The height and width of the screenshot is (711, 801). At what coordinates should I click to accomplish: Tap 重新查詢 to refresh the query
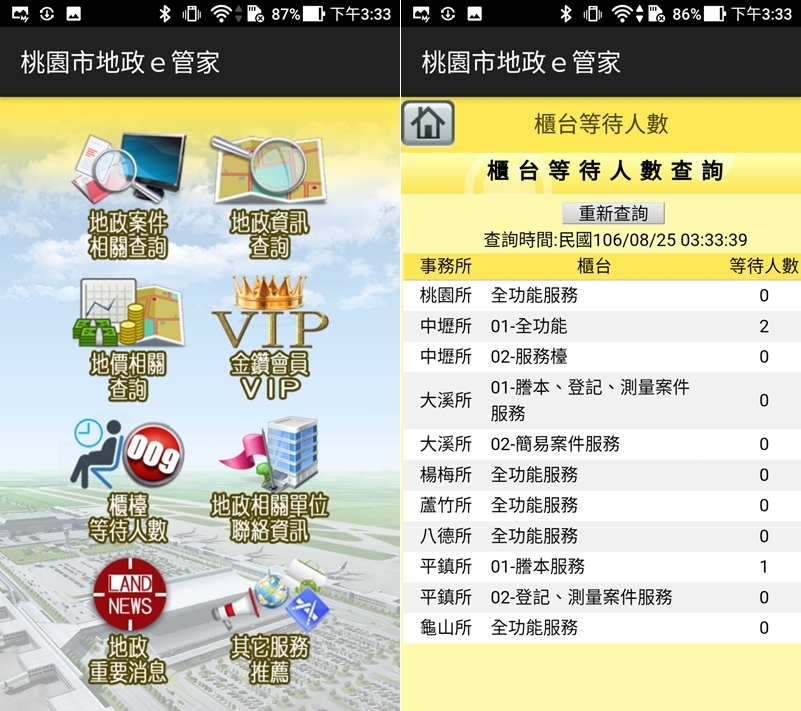point(613,213)
